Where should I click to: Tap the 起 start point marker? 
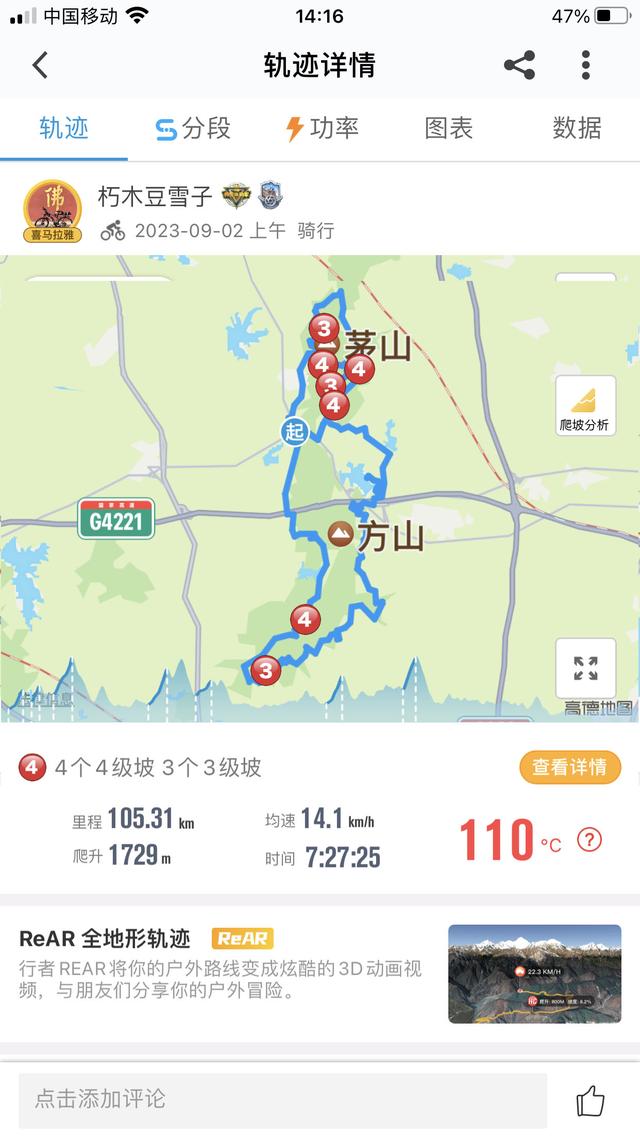click(x=295, y=432)
